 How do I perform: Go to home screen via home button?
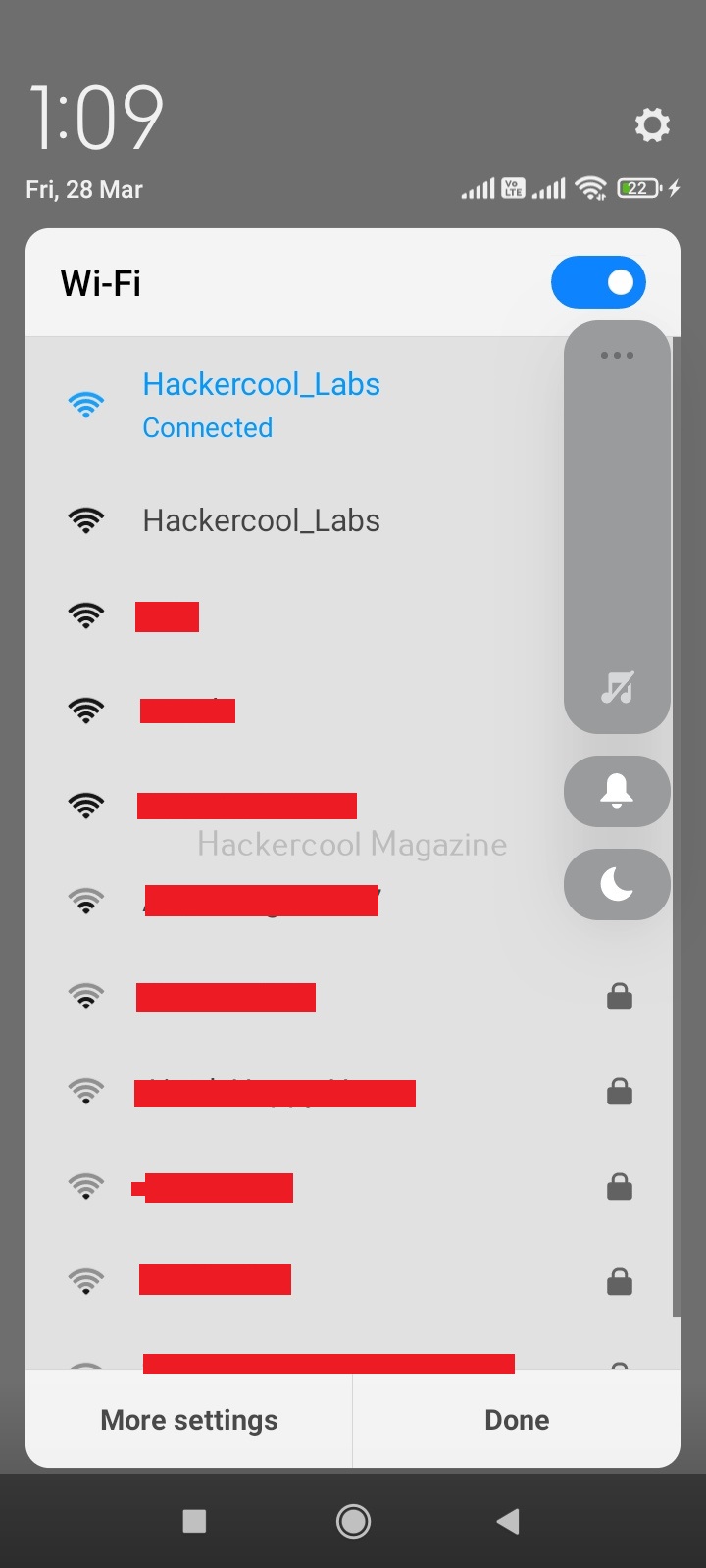pos(353,1521)
